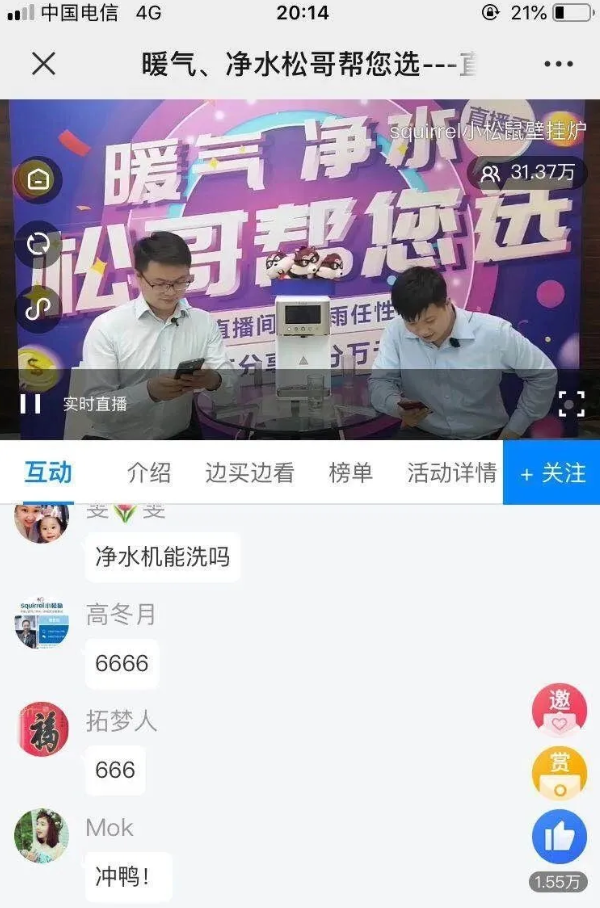This screenshot has height=908, width=600.
Task: Open 高冬月's profile avatar
Action: [x=41, y=625]
